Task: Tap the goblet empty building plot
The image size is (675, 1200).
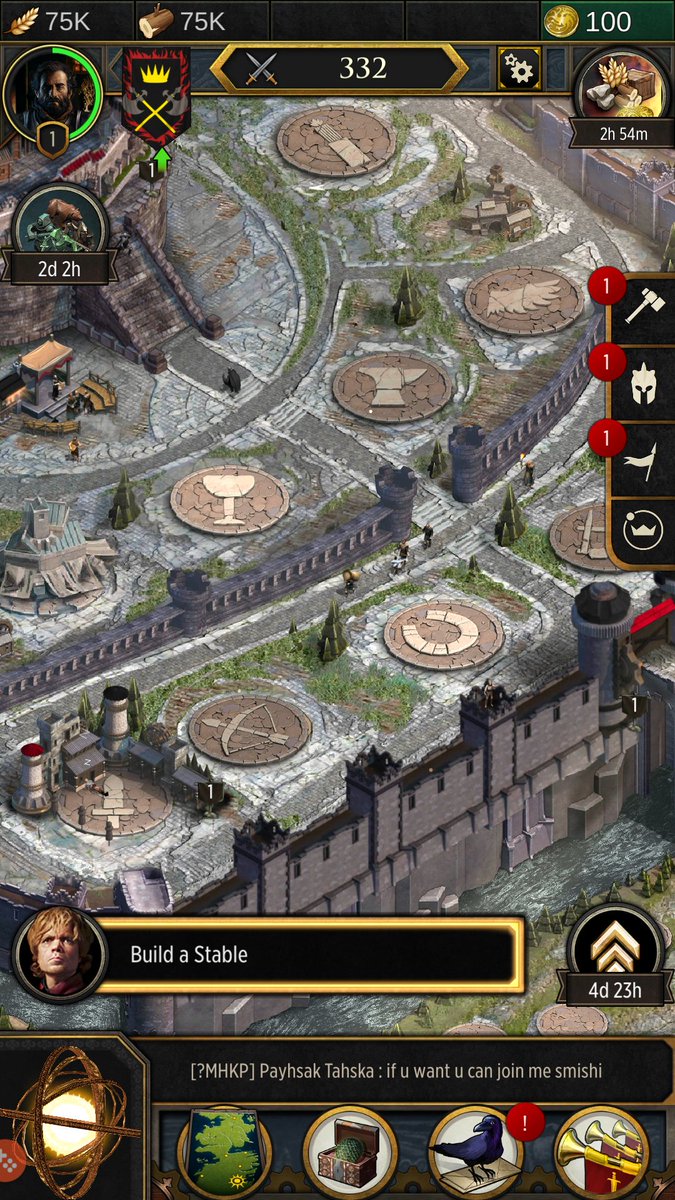Action: (230, 500)
